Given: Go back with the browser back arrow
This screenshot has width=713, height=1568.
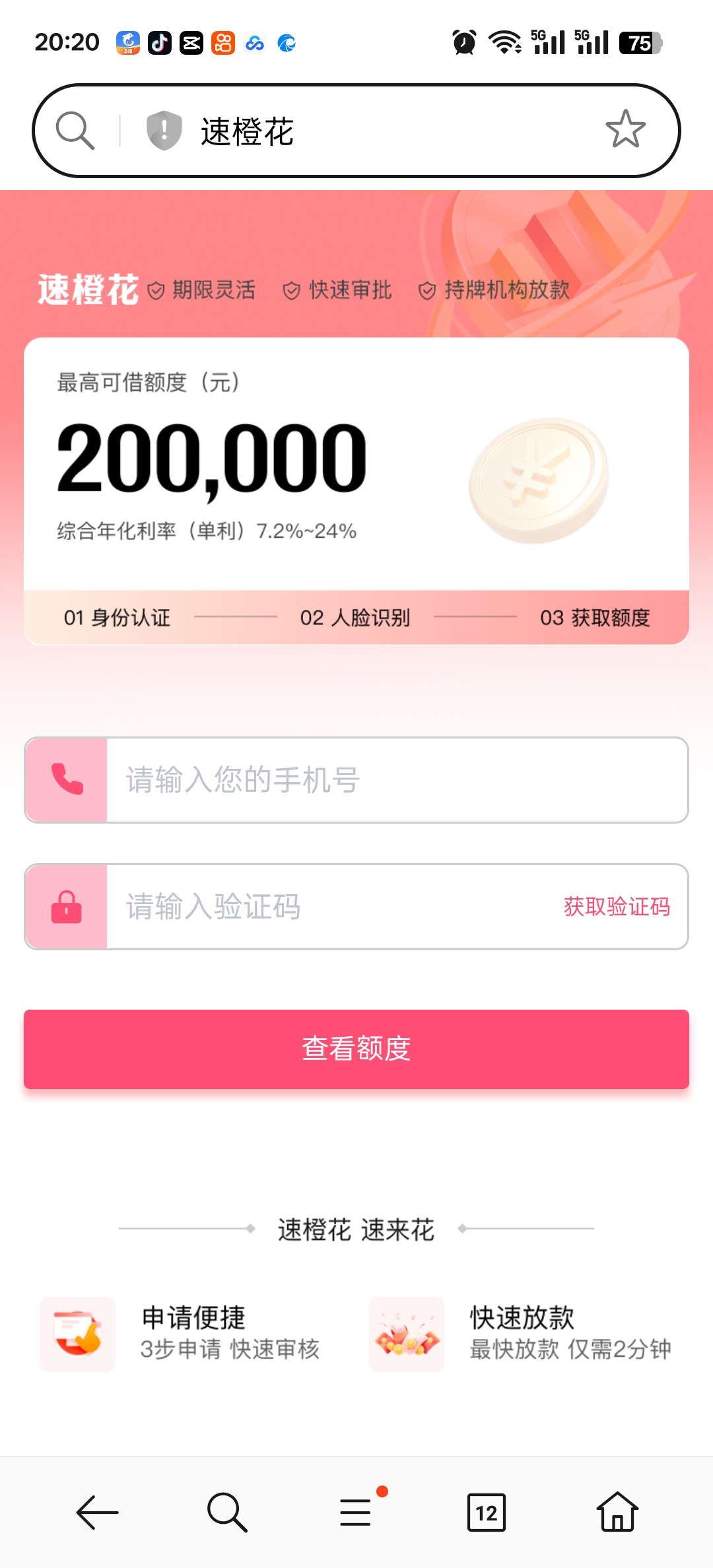Looking at the screenshot, I should (x=98, y=1512).
